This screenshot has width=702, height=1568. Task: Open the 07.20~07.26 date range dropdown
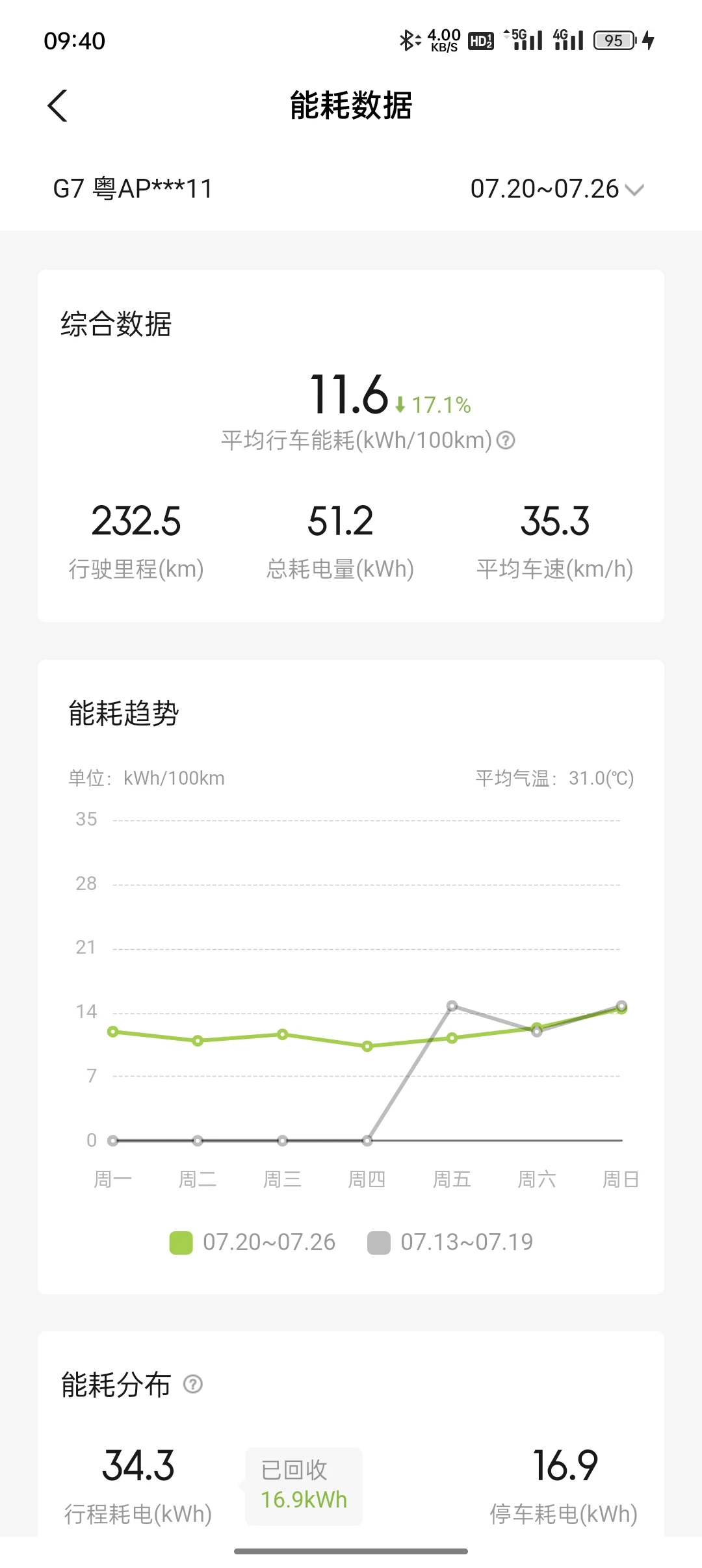(x=557, y=189)
